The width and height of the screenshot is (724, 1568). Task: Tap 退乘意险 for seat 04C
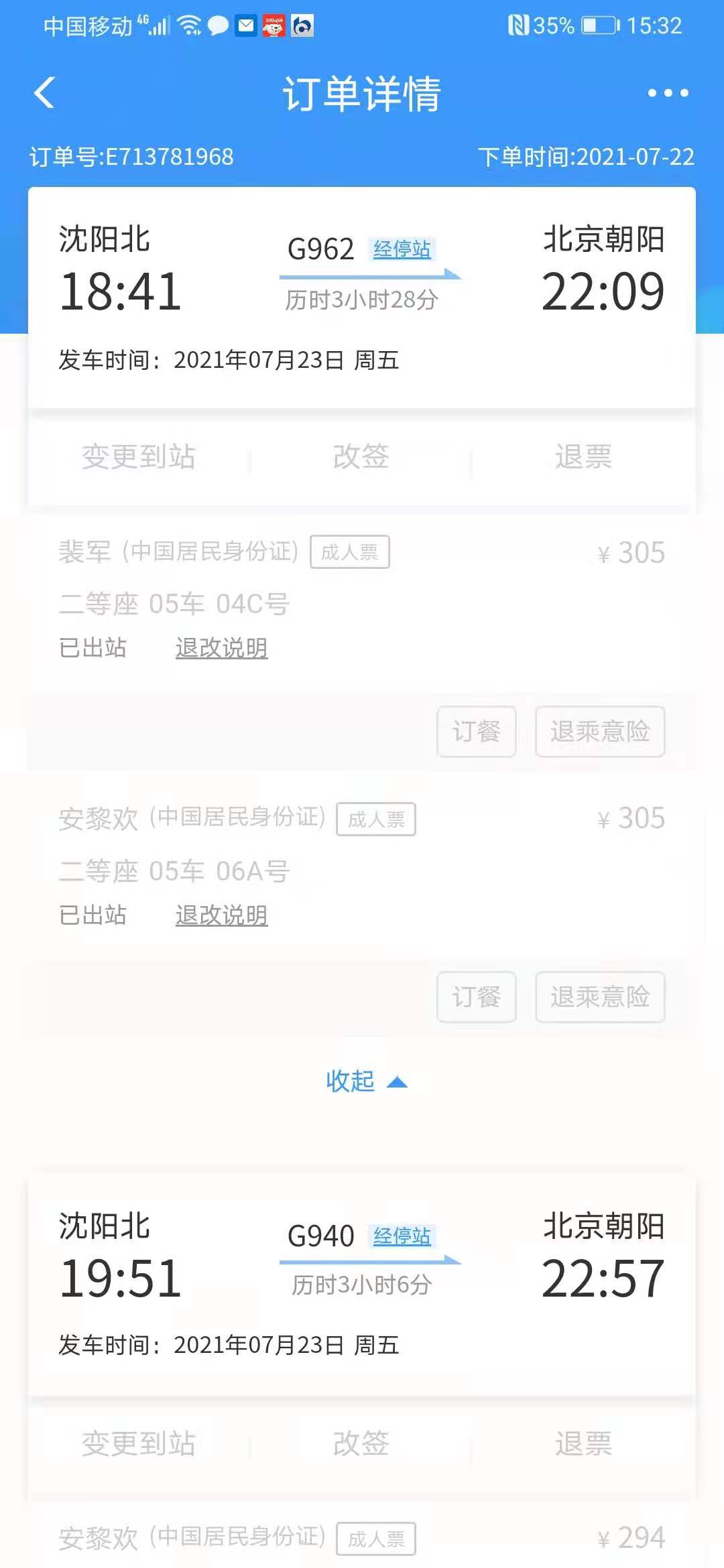point(600,731)
